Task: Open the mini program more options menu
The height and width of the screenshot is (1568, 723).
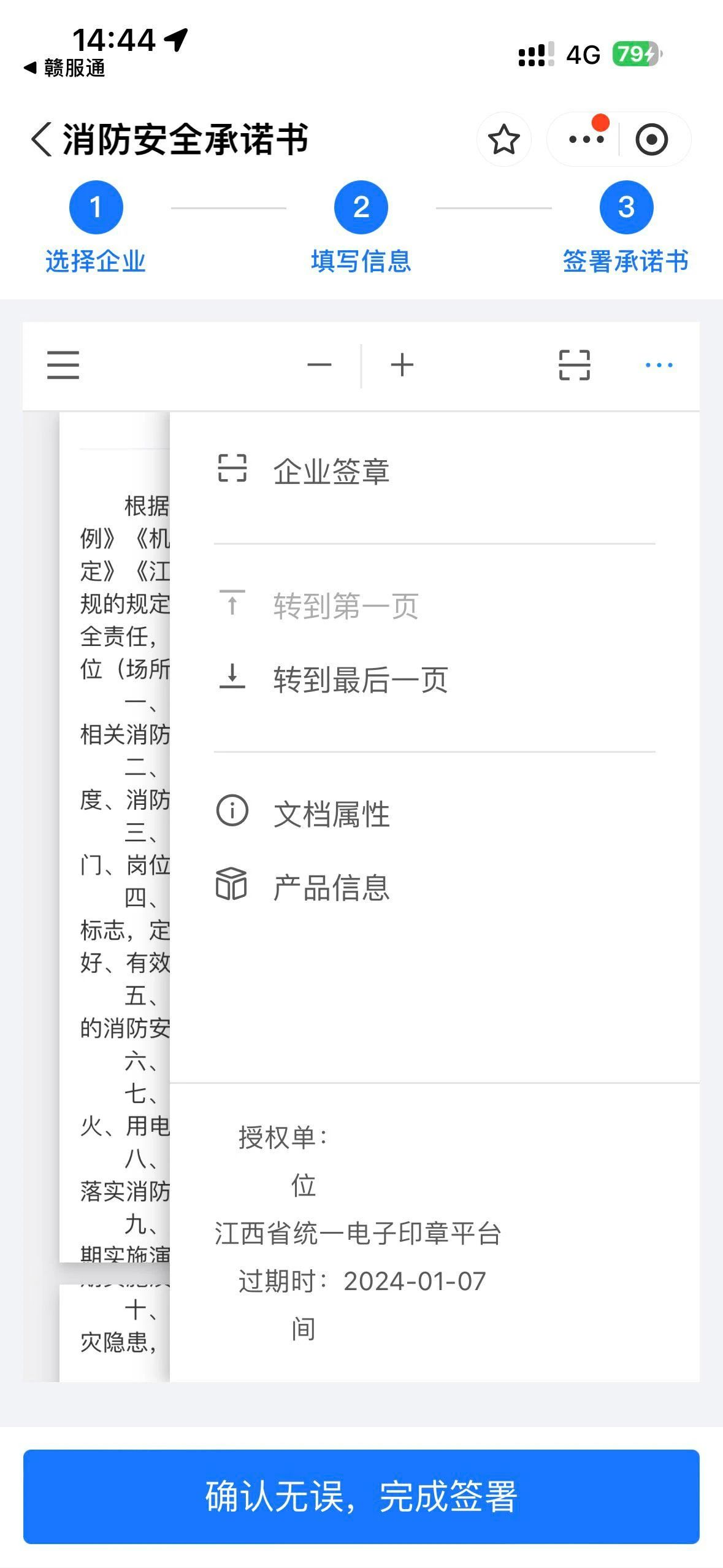Action: click(586, 139)
